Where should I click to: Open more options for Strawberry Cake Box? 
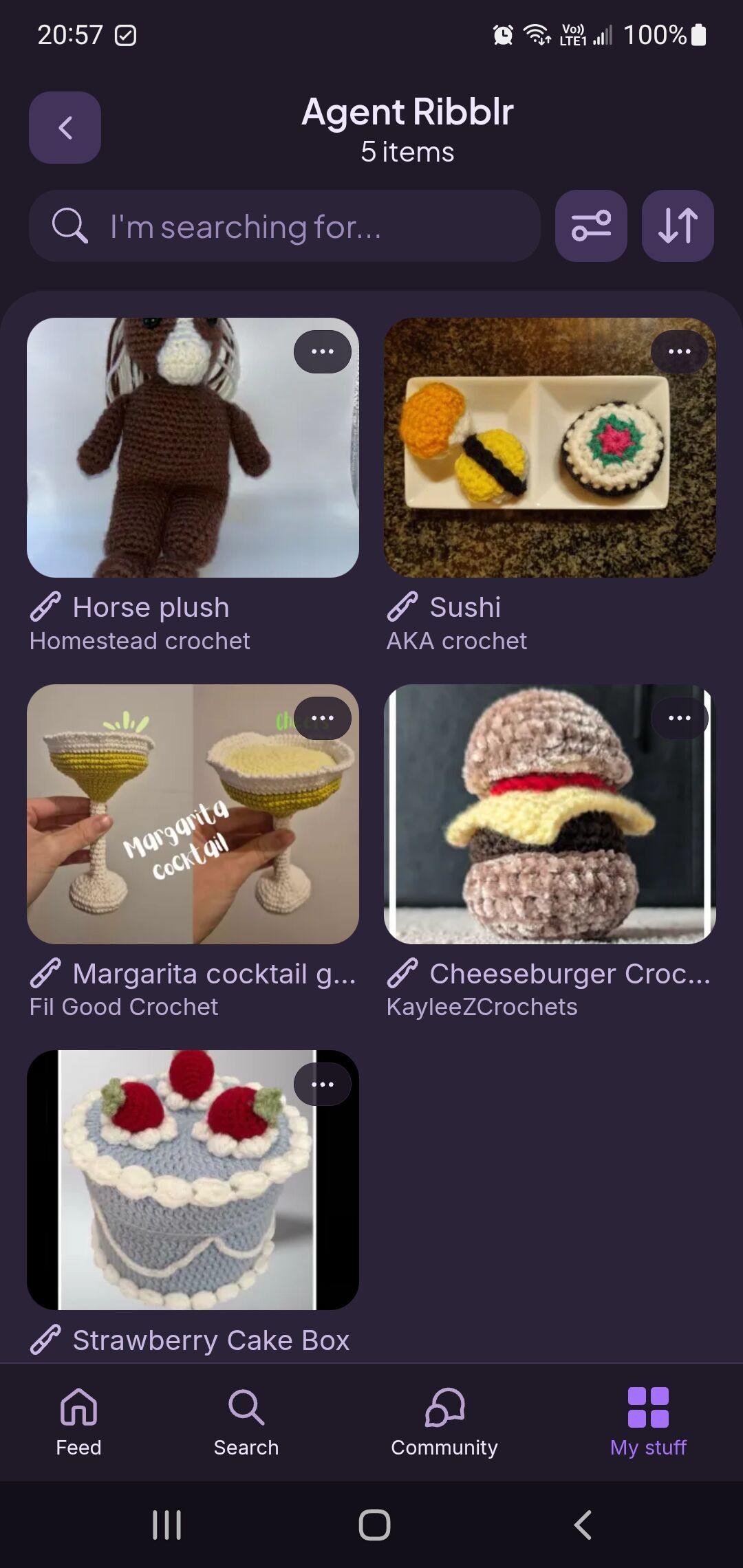click(x=322, y=1085)
